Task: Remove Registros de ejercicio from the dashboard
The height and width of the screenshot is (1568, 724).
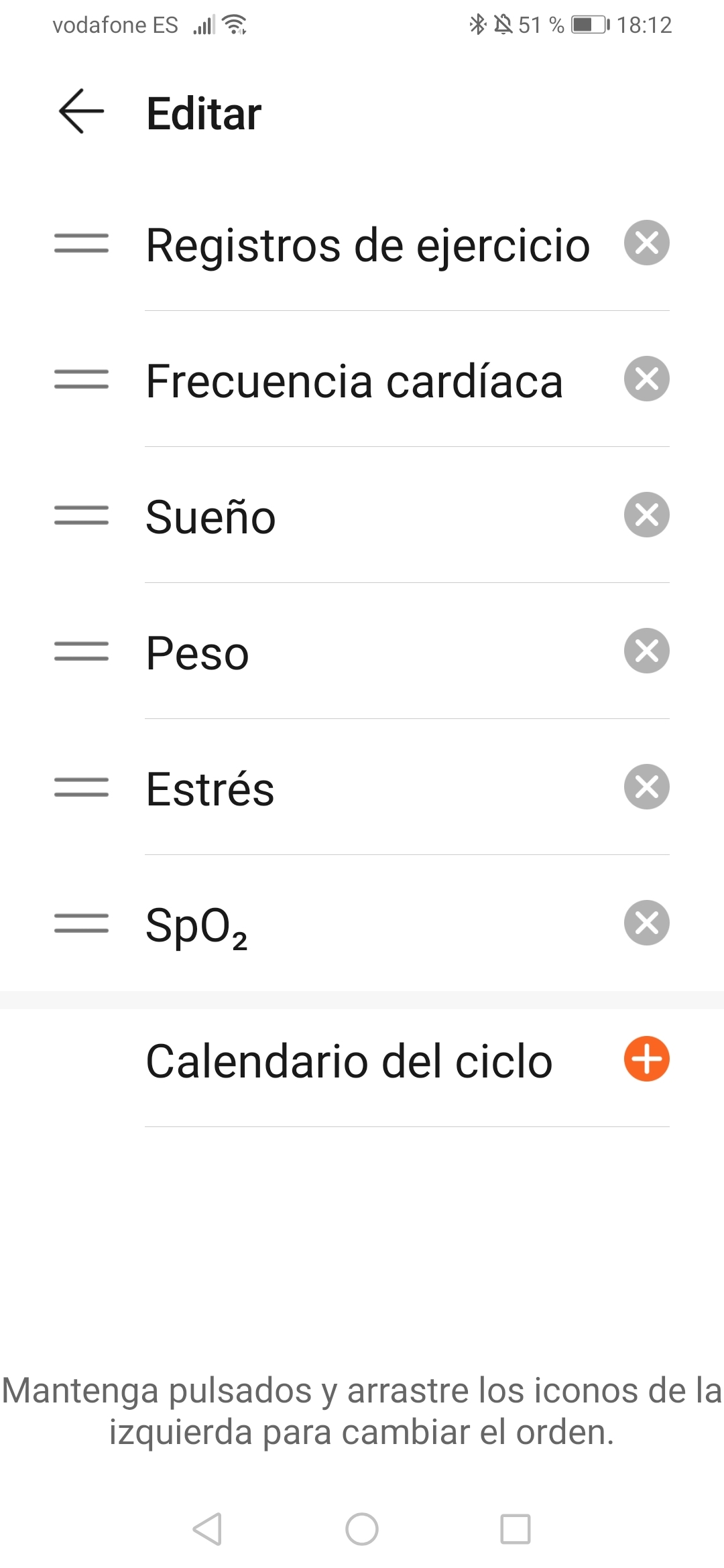Action: [x=646, y=244]
